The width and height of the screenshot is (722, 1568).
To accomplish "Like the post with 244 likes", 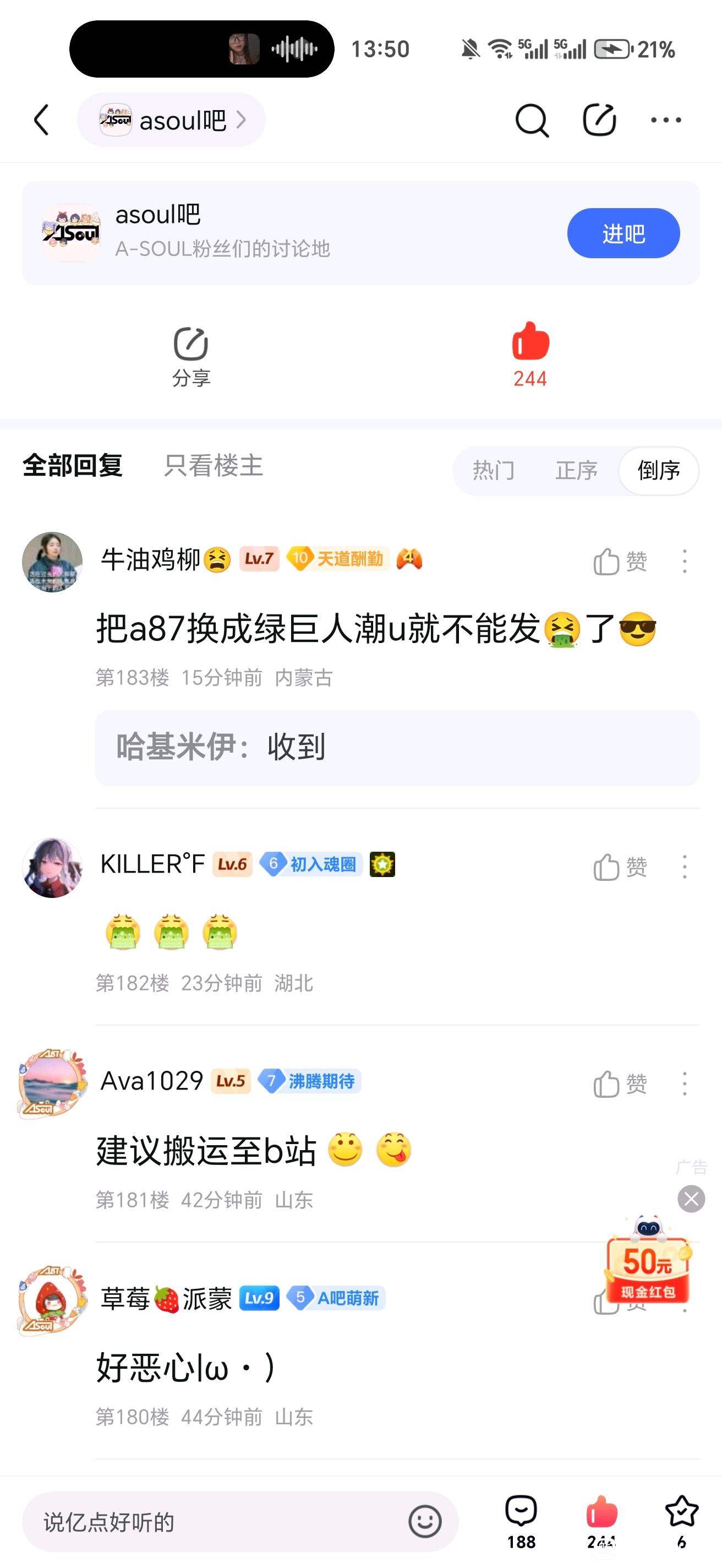I will (530, 354).
